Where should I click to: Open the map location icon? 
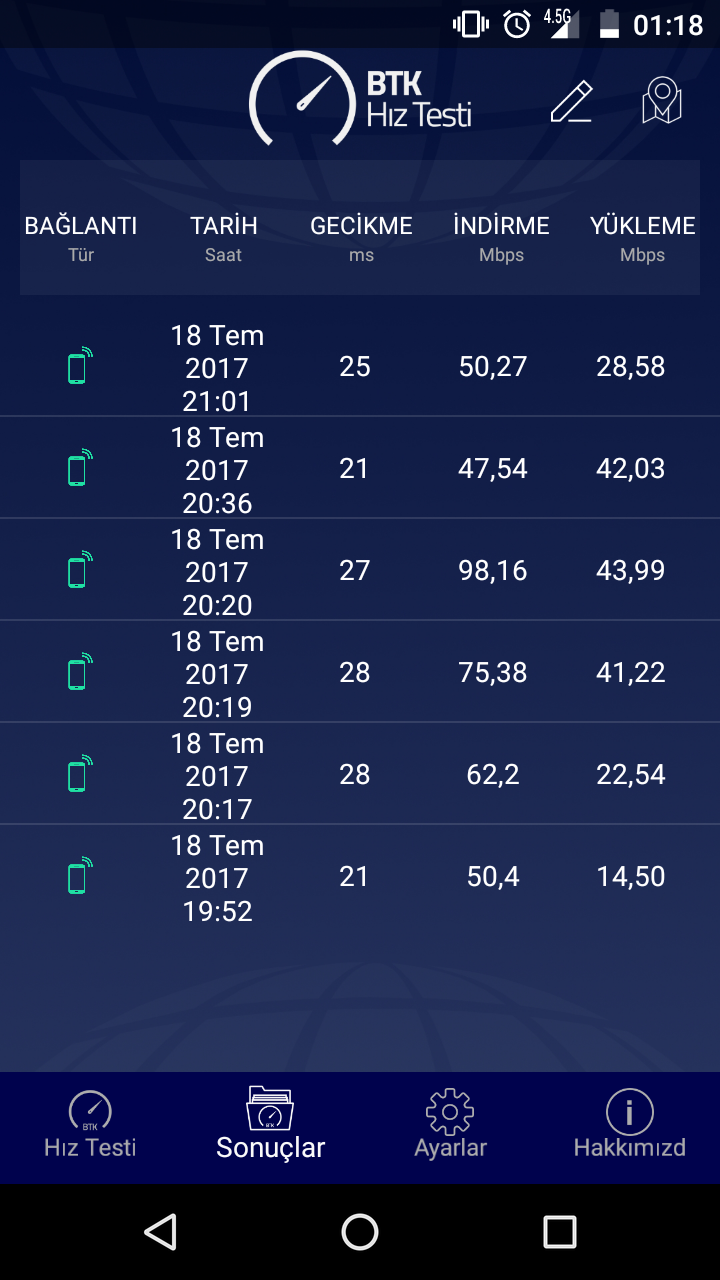(x=661, y=101)
